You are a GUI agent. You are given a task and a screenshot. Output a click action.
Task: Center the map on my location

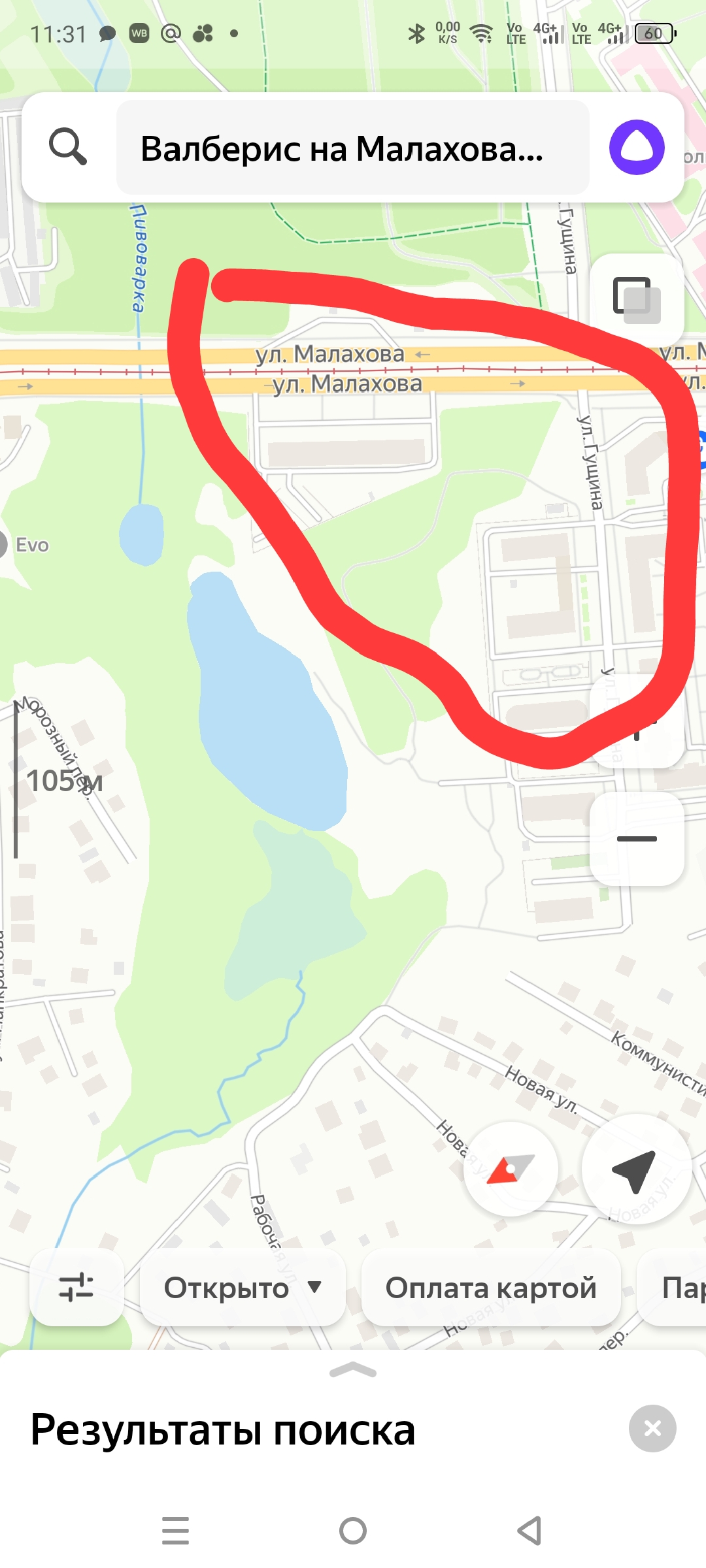636,1169
